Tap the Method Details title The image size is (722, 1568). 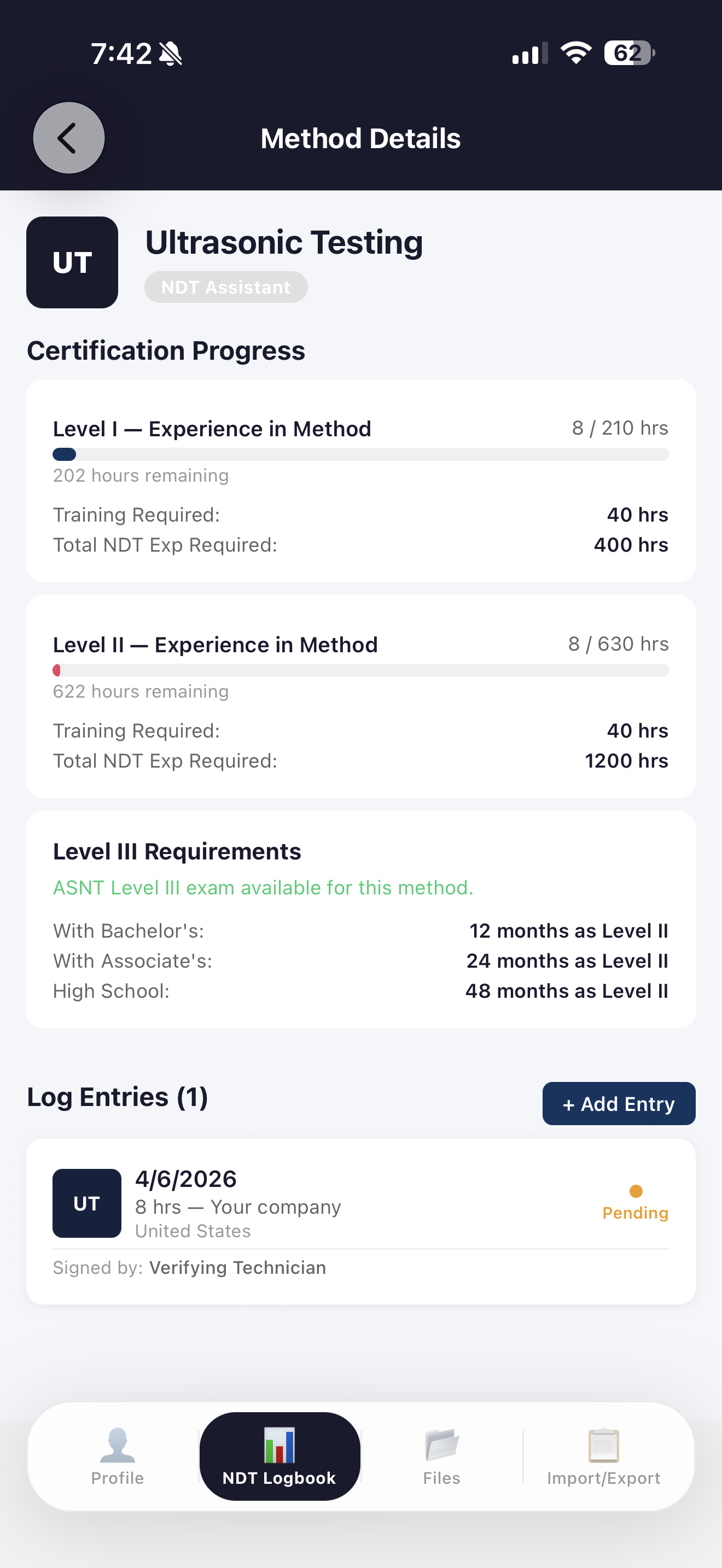coord(360,138)
